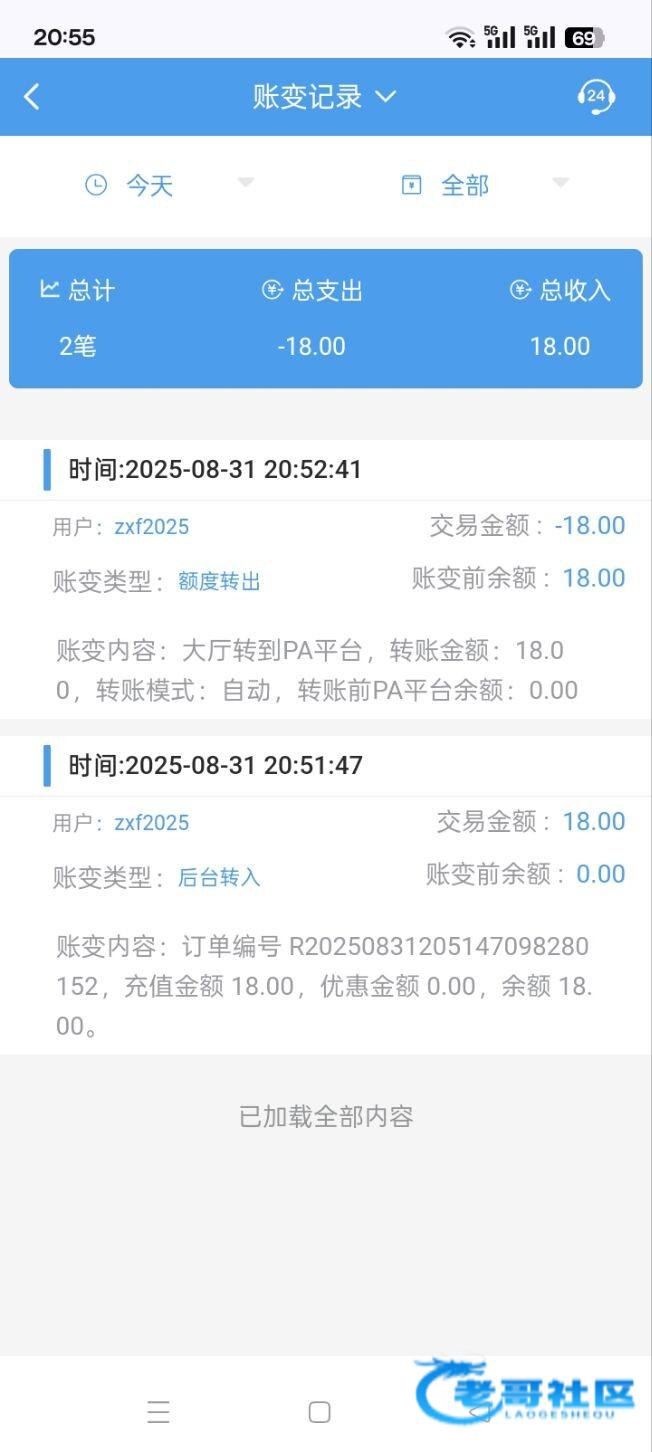652x1452 pixels.
Task: Open the 全部 type filter
Action: point(485,185)
